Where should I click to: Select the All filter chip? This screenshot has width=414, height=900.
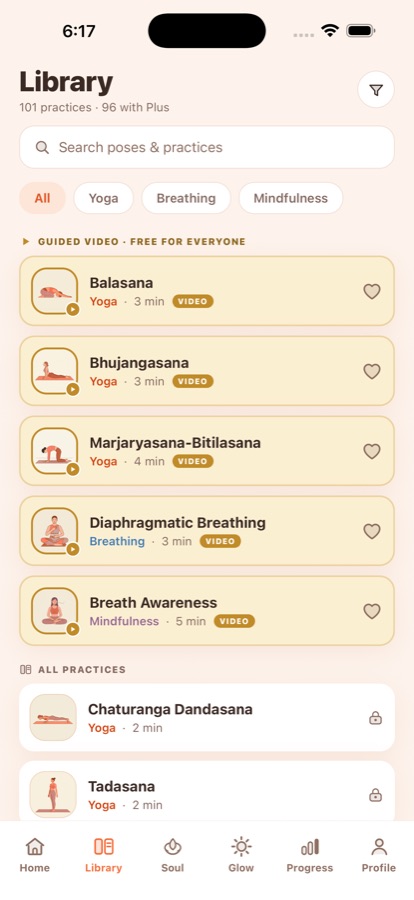42,199
